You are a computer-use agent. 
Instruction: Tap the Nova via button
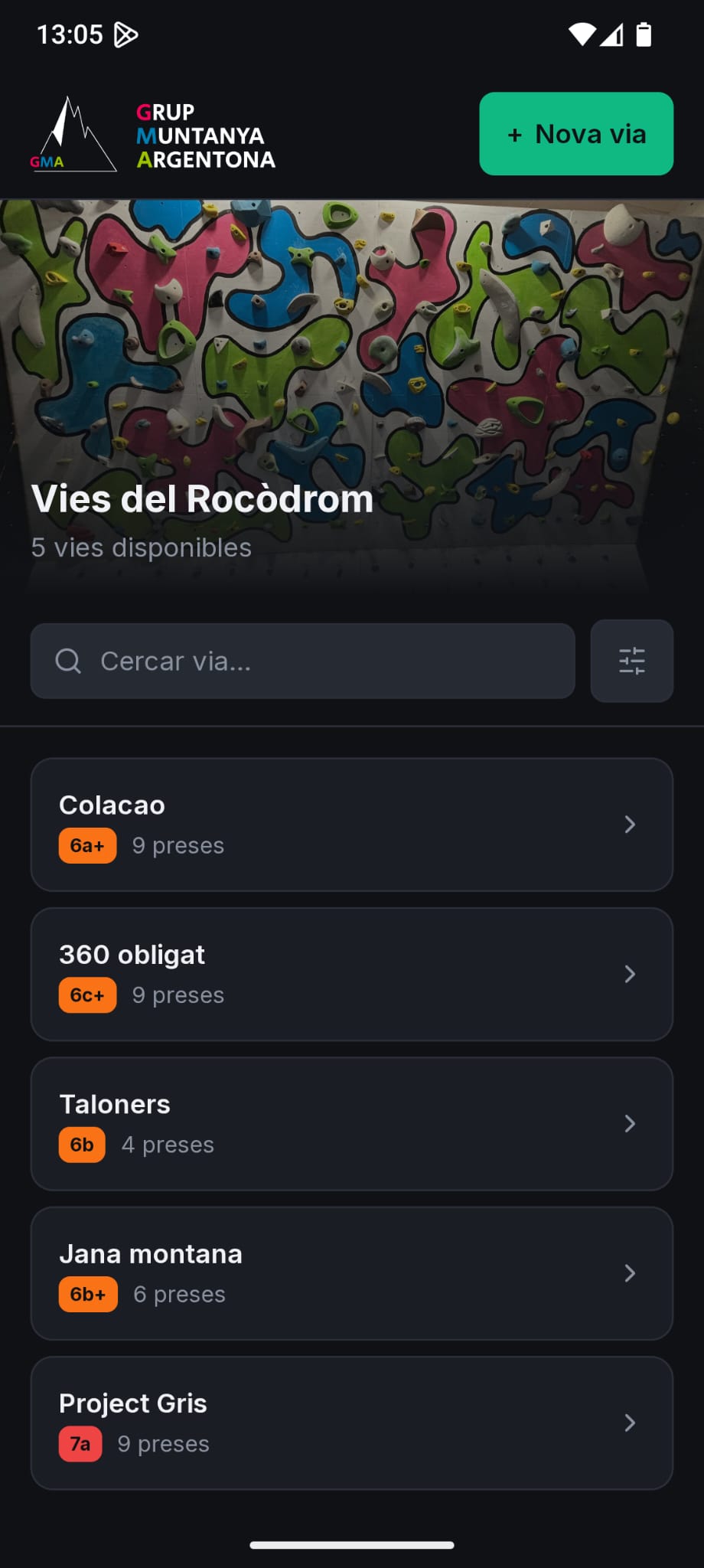click(x=576, y=134)
